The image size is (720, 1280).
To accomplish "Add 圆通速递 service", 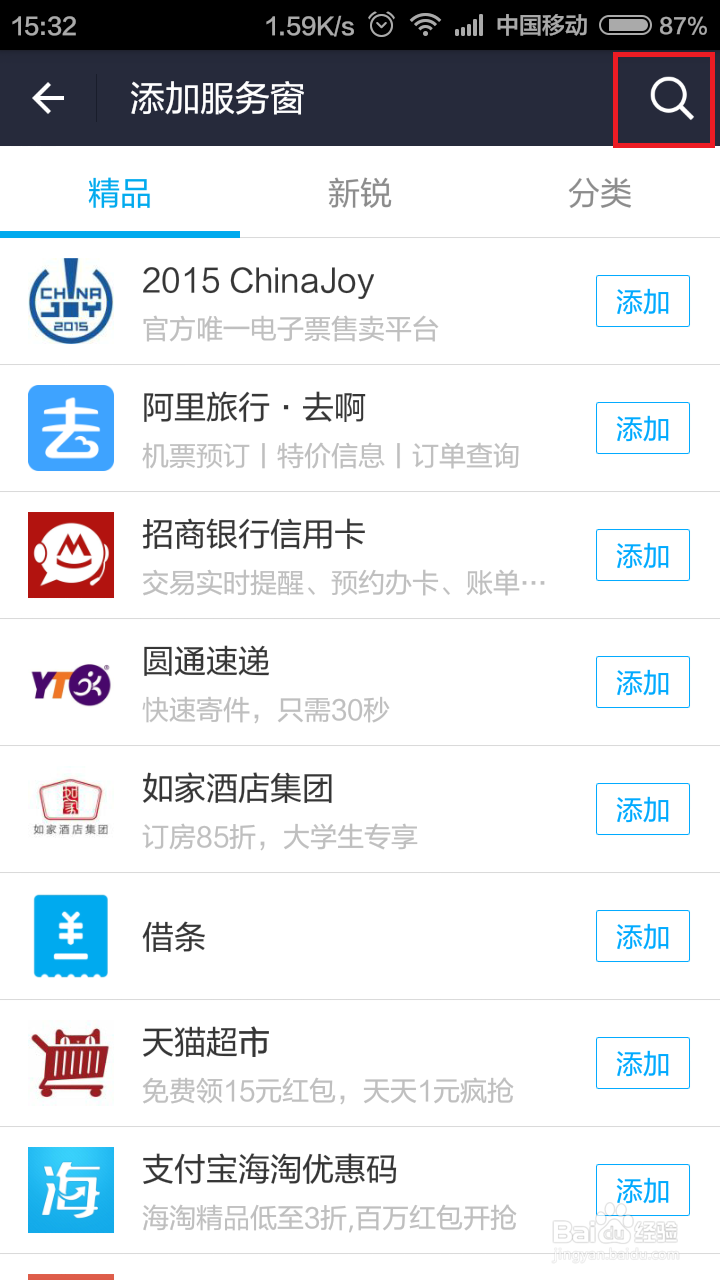I will [x=643, y=682].
